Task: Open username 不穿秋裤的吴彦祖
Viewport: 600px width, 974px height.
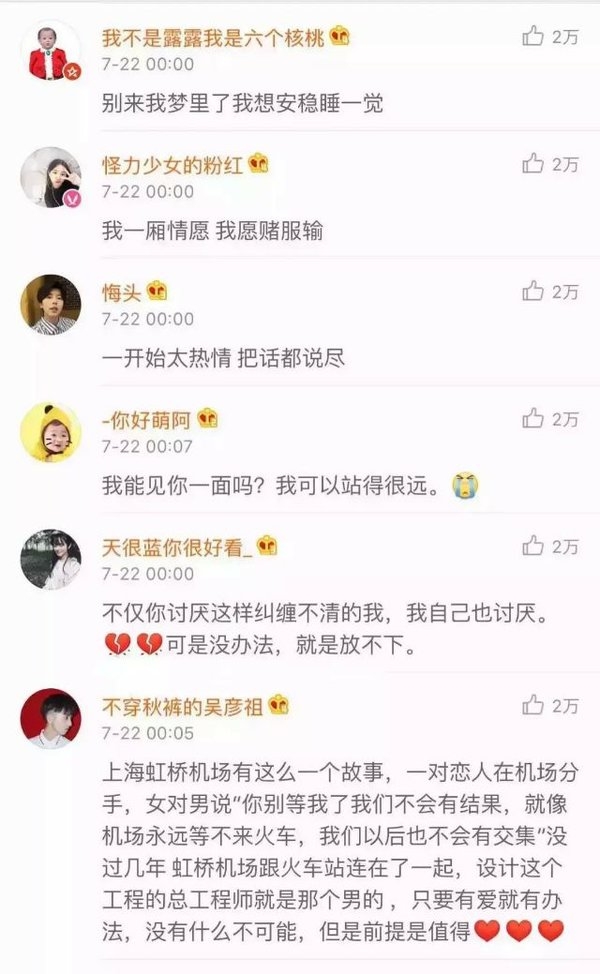Action: pos(183,706)
